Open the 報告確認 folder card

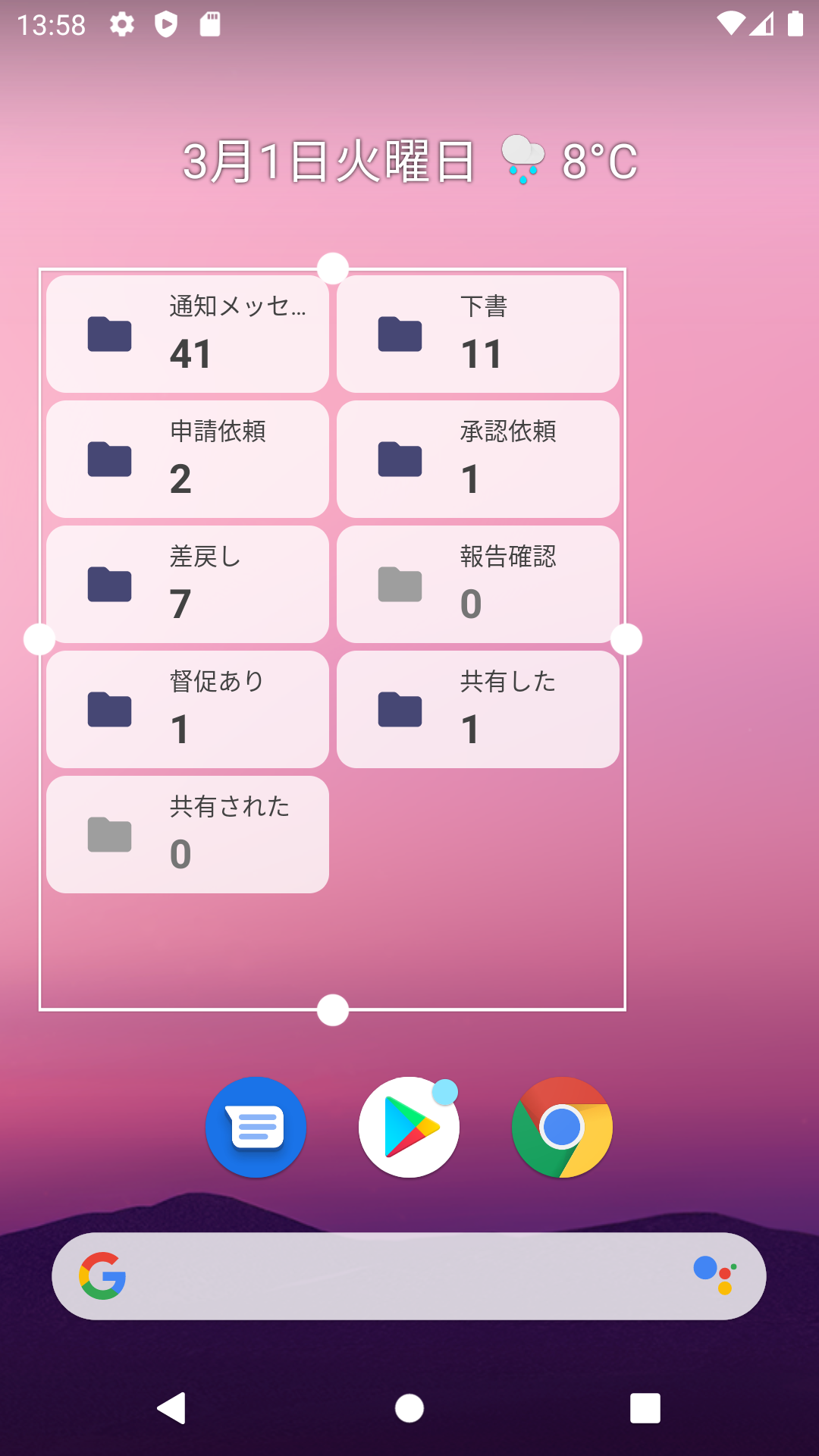478,585
